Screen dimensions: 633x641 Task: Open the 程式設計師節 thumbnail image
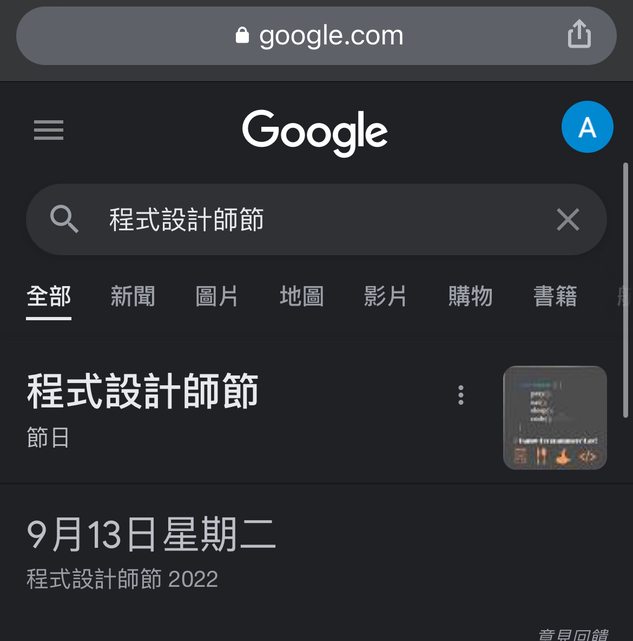pos(555,417)
